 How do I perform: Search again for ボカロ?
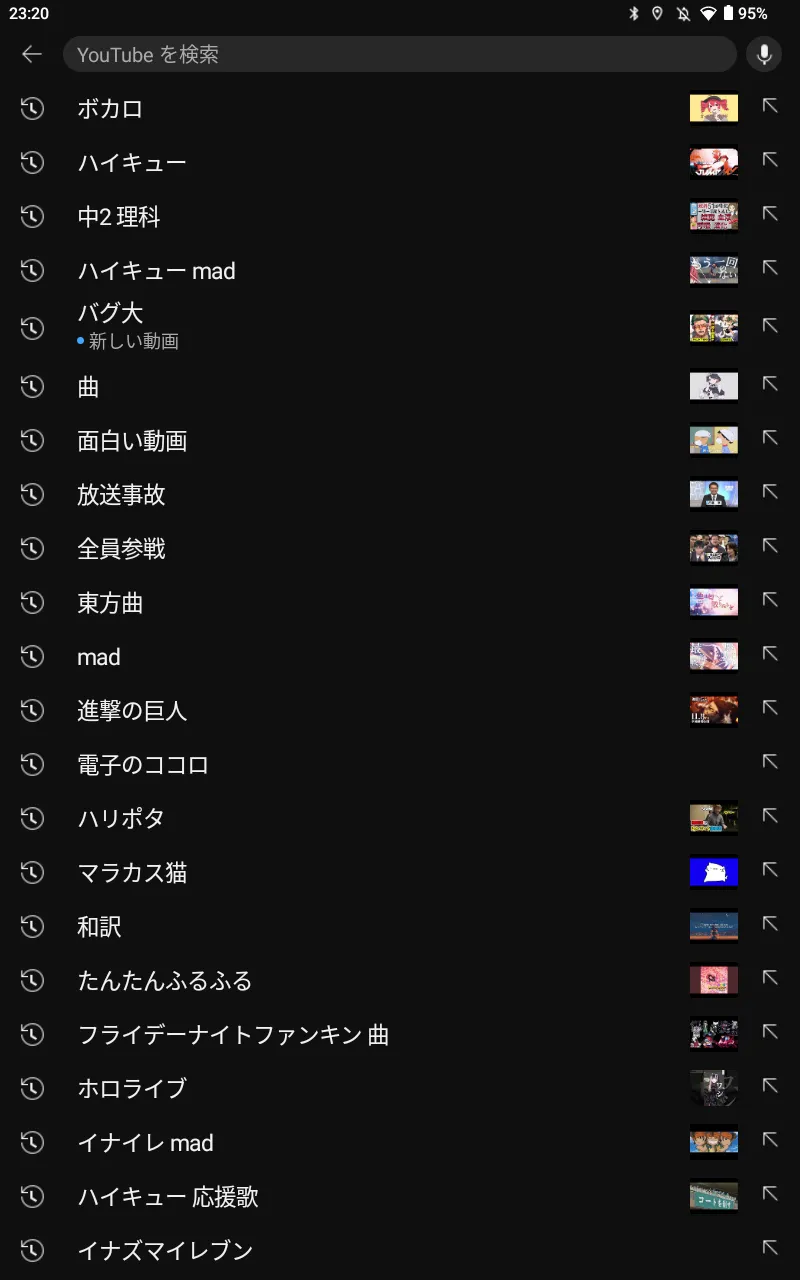pyautogui.click(x=400, y=108)
